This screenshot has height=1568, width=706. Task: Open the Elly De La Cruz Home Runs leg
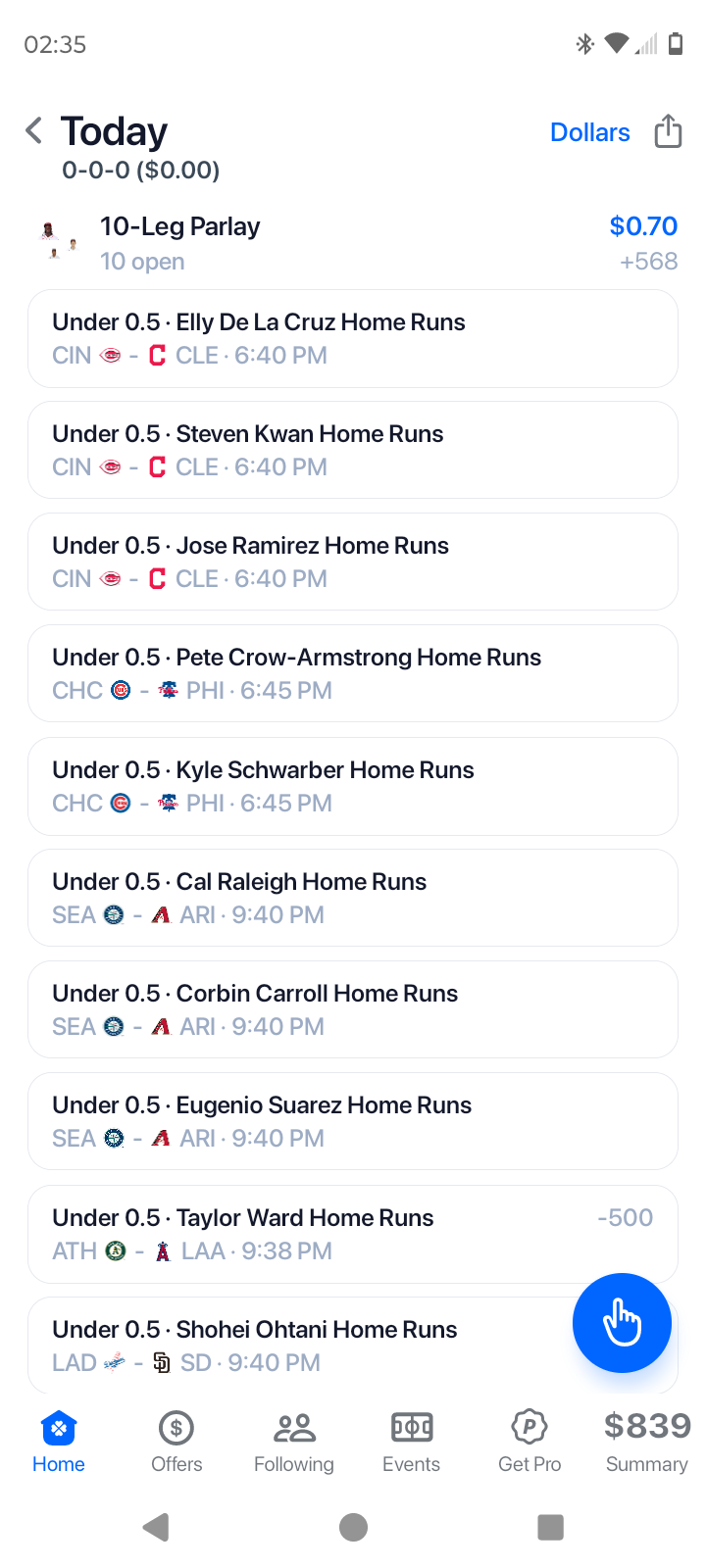point(353,338)
